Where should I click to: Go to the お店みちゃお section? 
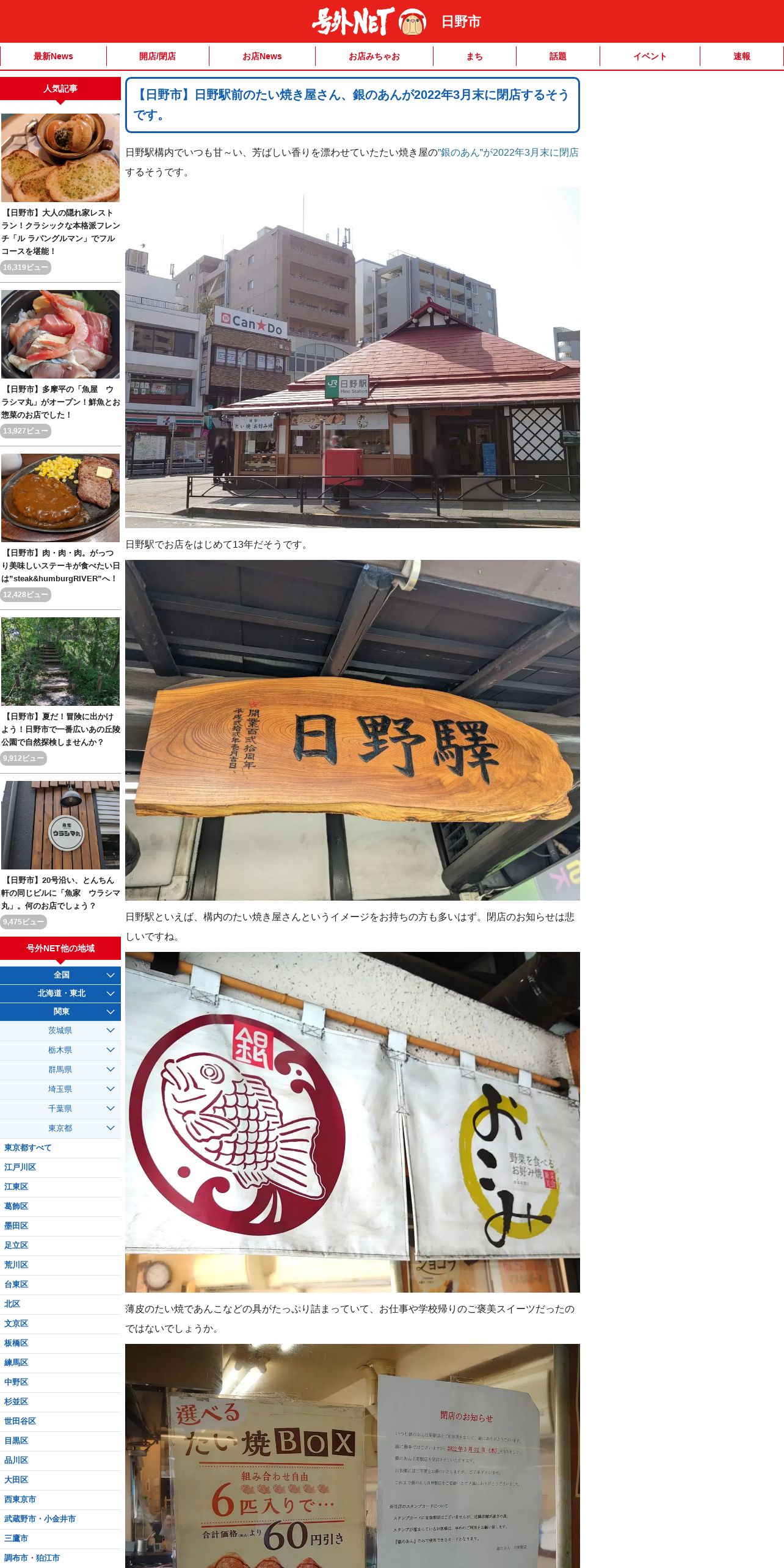[x=374, y=56]
